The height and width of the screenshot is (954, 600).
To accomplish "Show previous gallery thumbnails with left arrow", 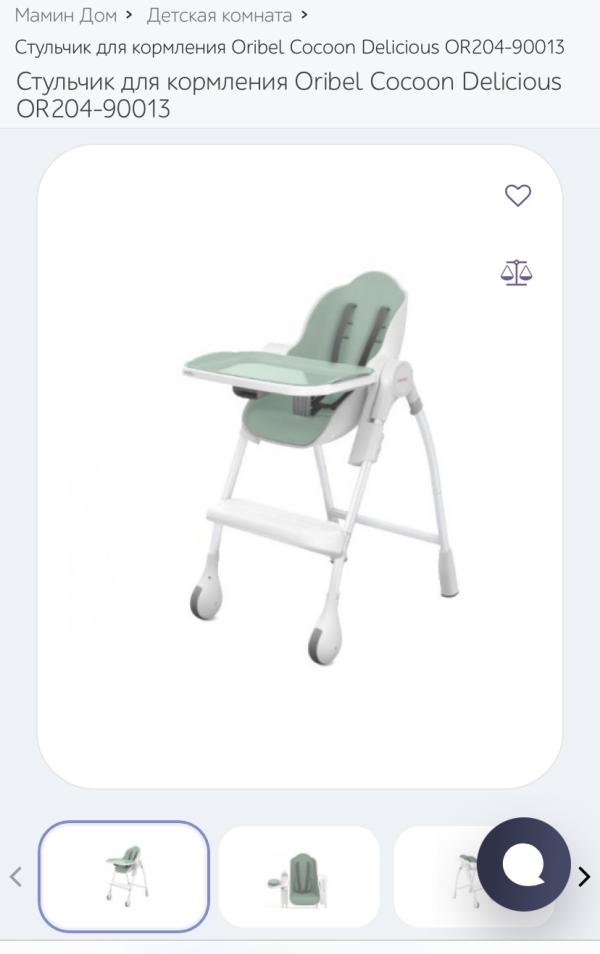I will pyautogui.click(x=16, y=877).
